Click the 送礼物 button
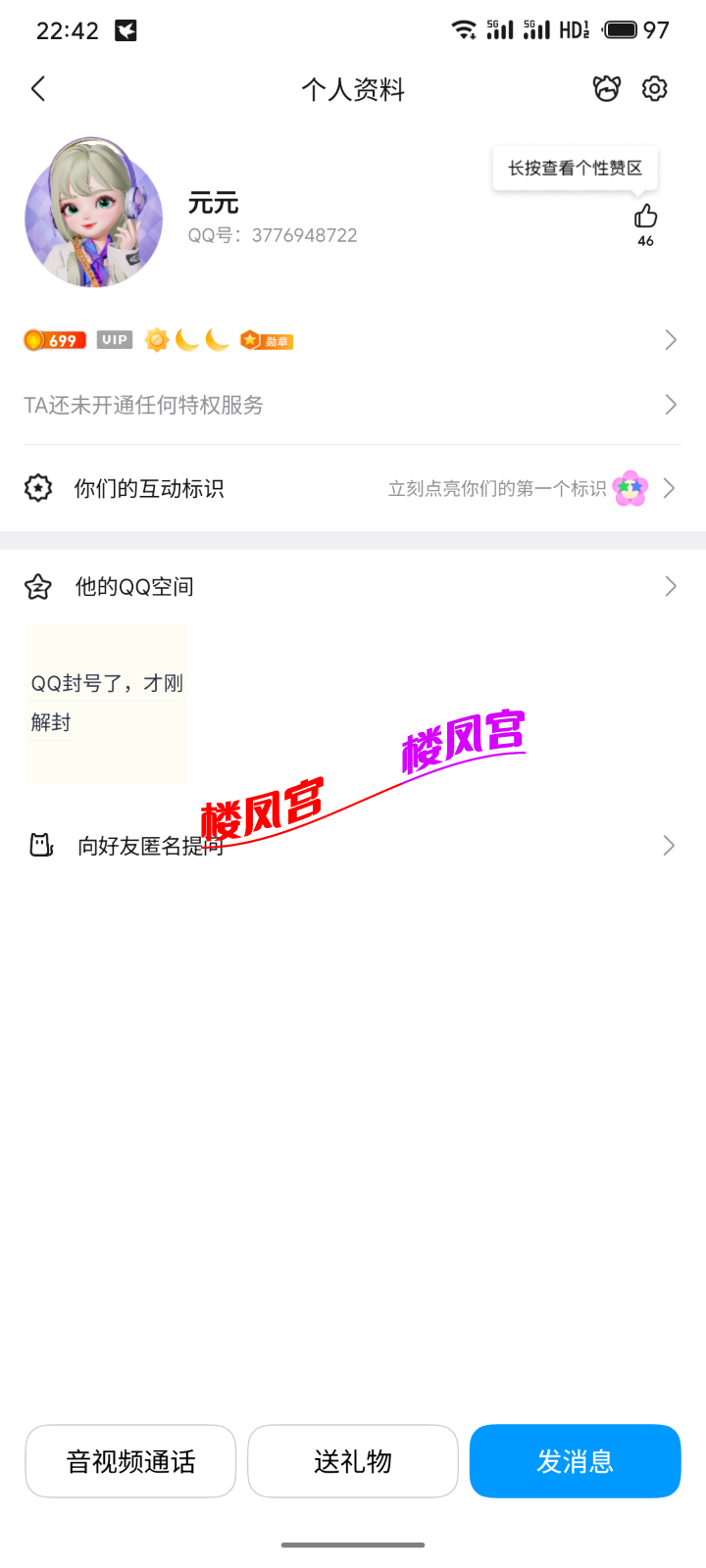The height and width of the screenshot is (1568, 706). [353, 1461]
